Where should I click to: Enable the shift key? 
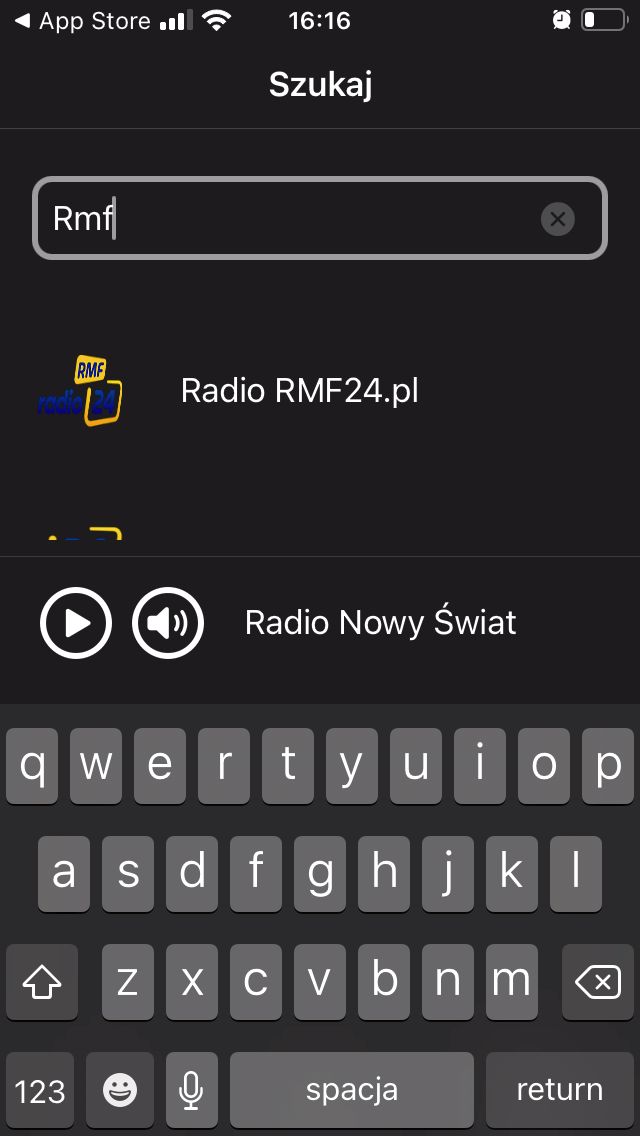pos(41,982)
